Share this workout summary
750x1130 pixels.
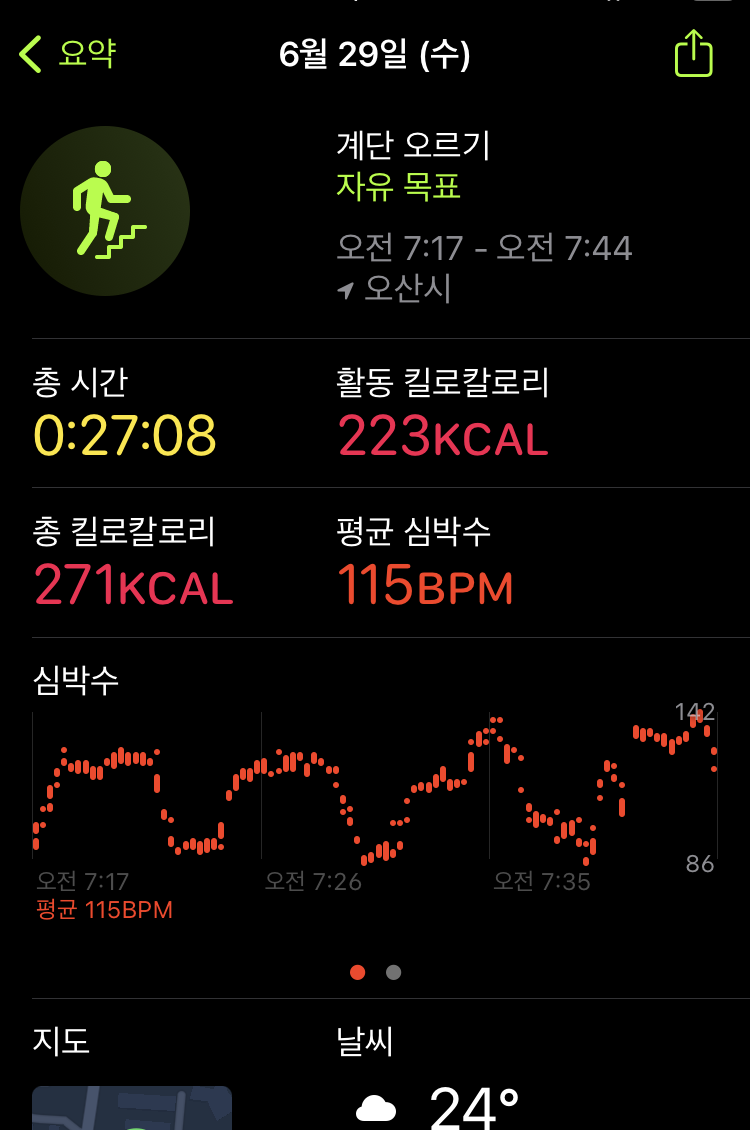(x=693, y=53)
